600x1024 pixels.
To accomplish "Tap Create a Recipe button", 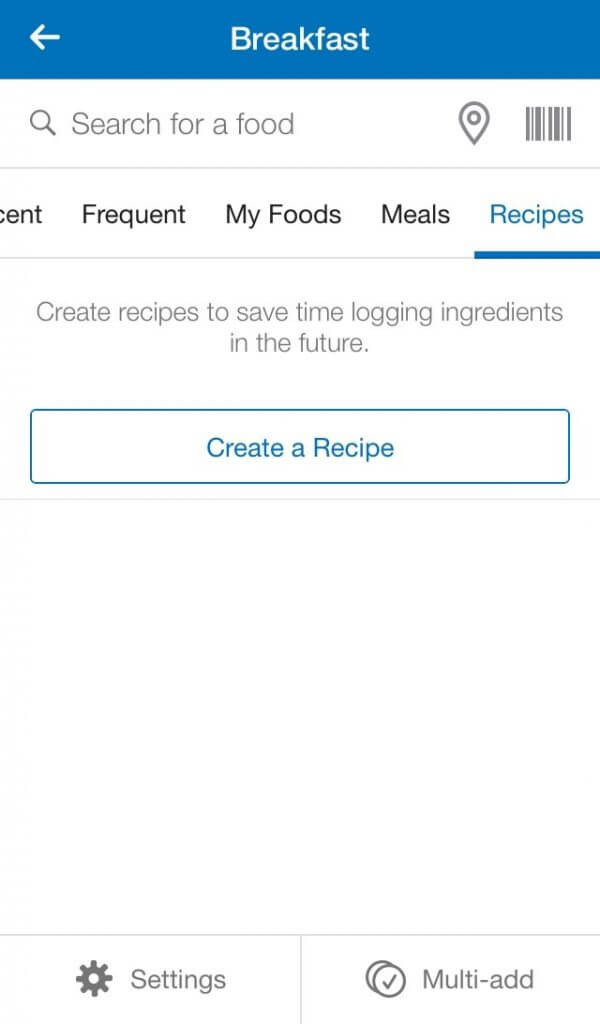I will point(300,447).
